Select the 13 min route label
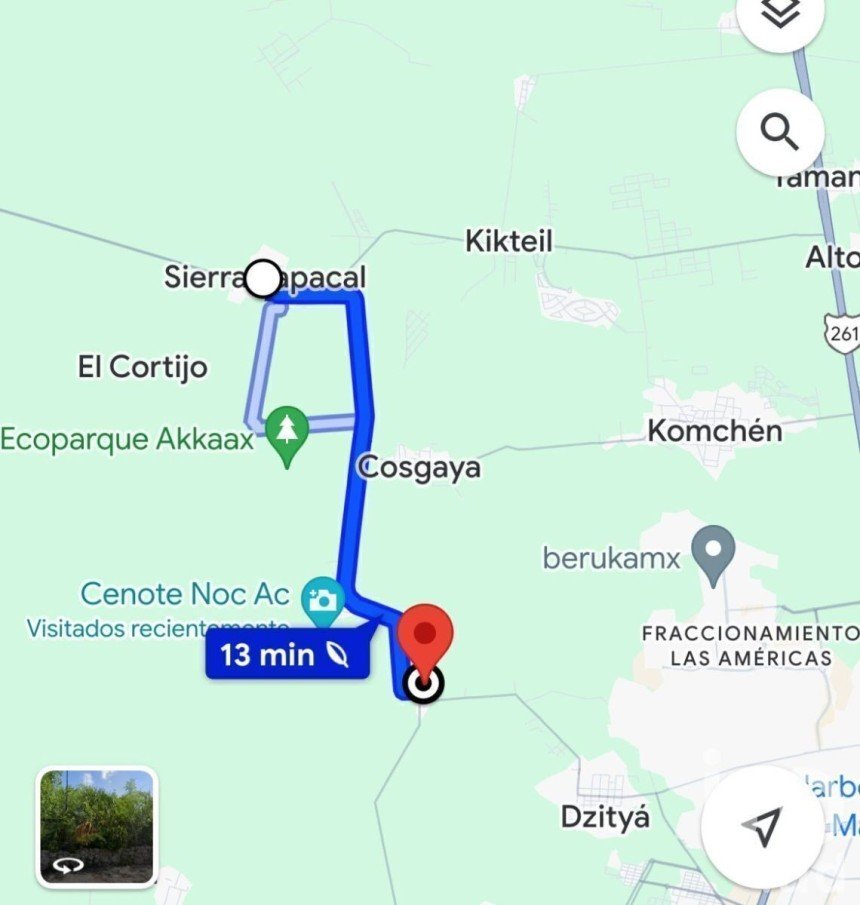 [286, 655]
